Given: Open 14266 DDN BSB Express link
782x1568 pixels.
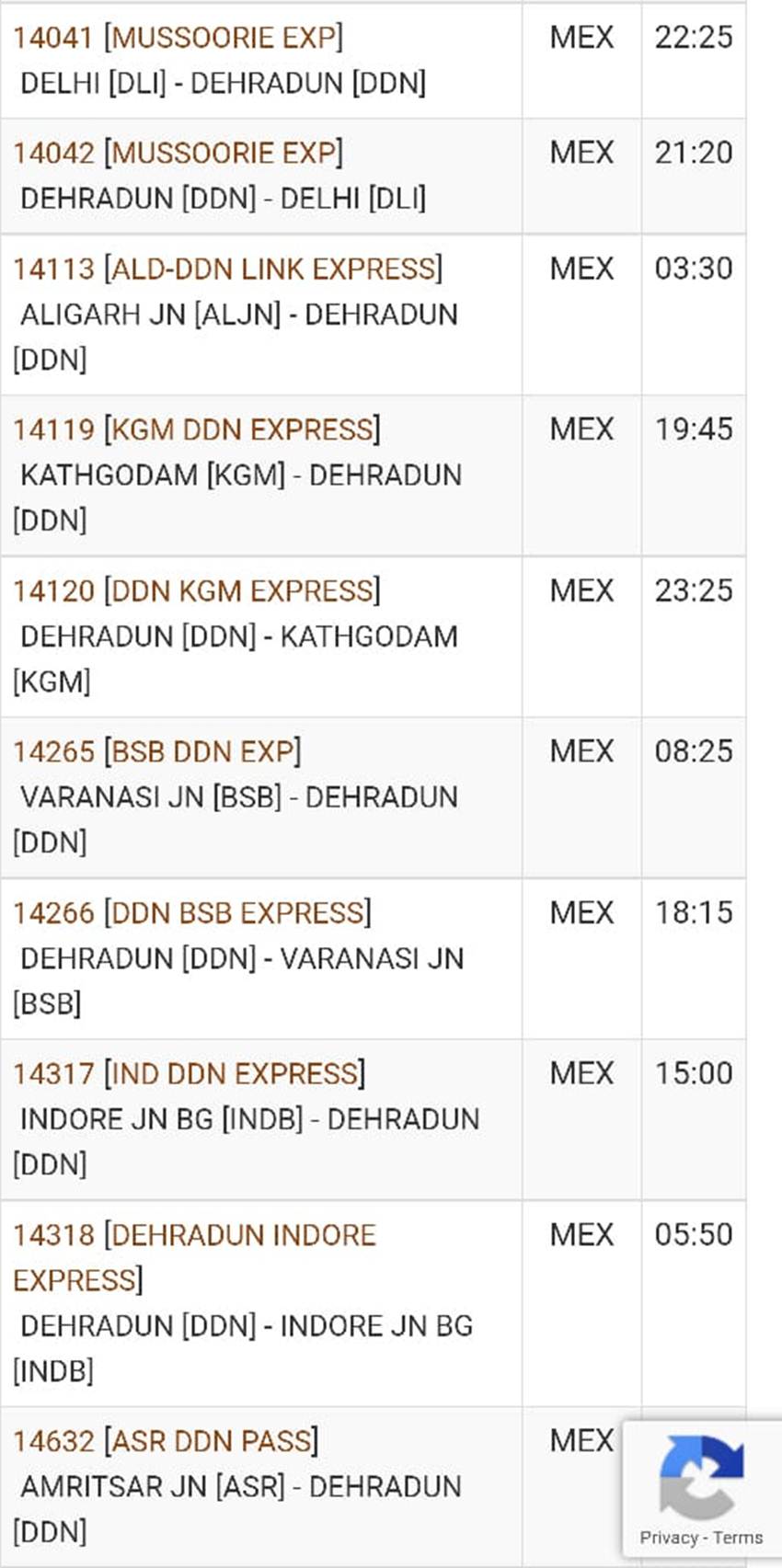Looking at the screenshot, I should (x=192, y=913).
